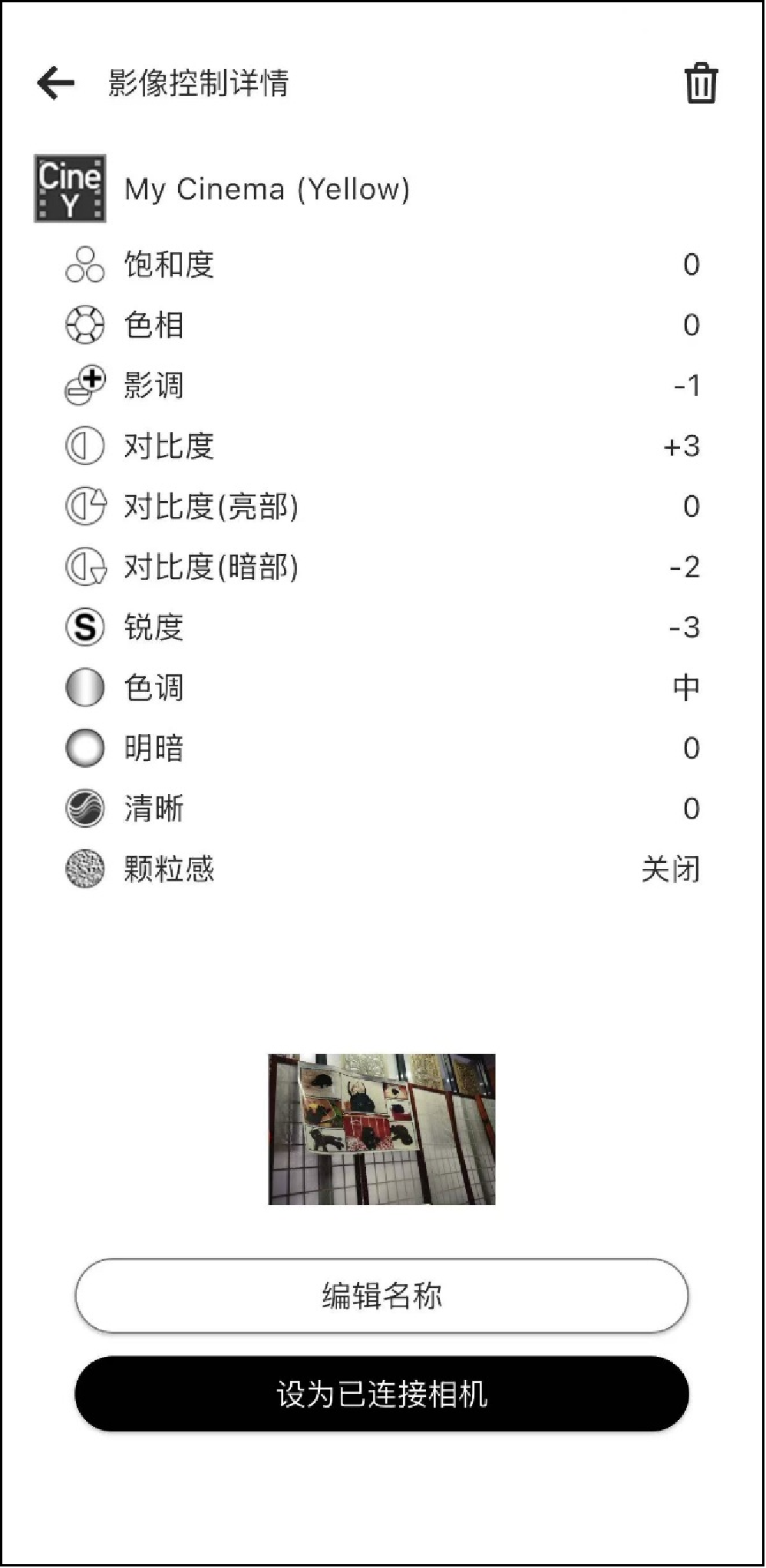Select the sharpness (锐度) S icon

point(85,628)
